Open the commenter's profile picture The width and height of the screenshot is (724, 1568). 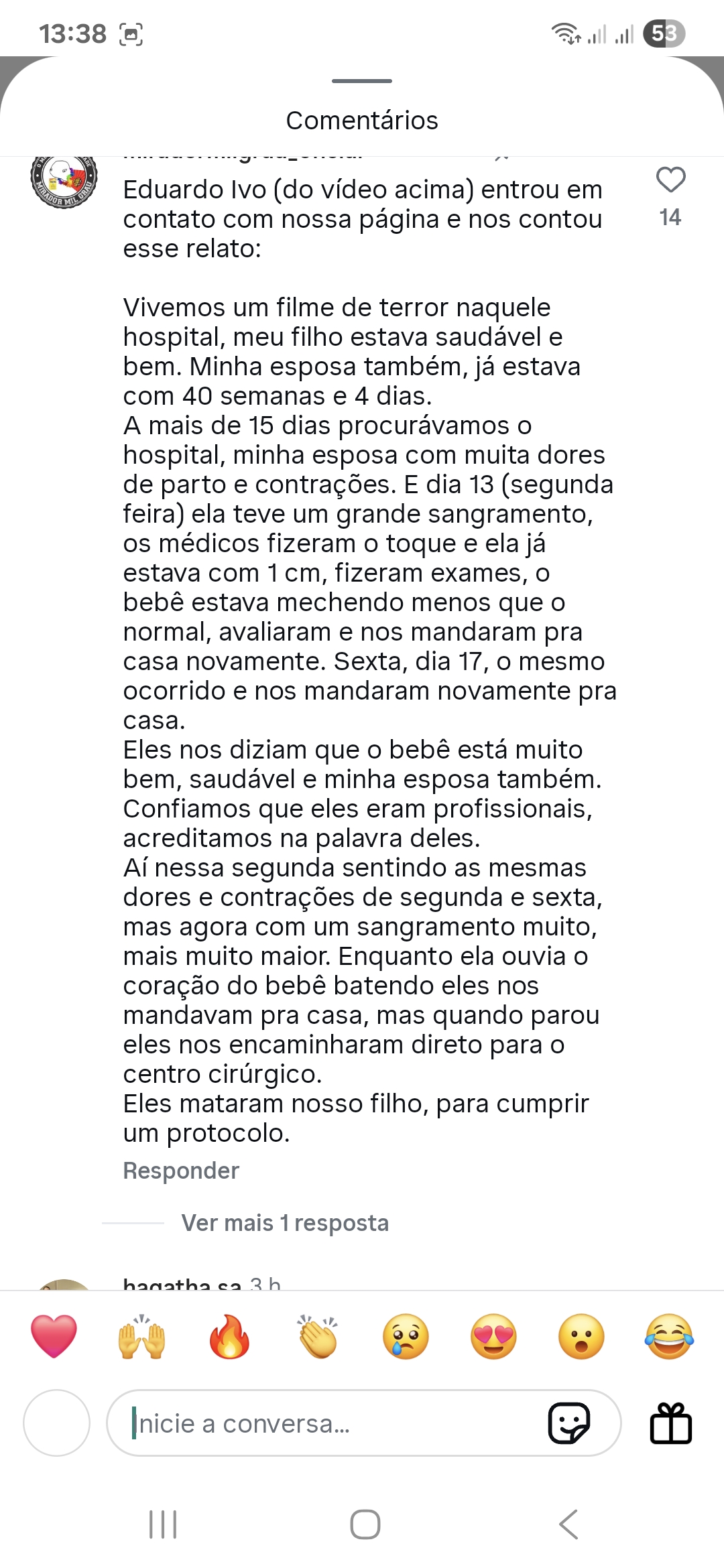pyautogui.click(x=64, y=180)
